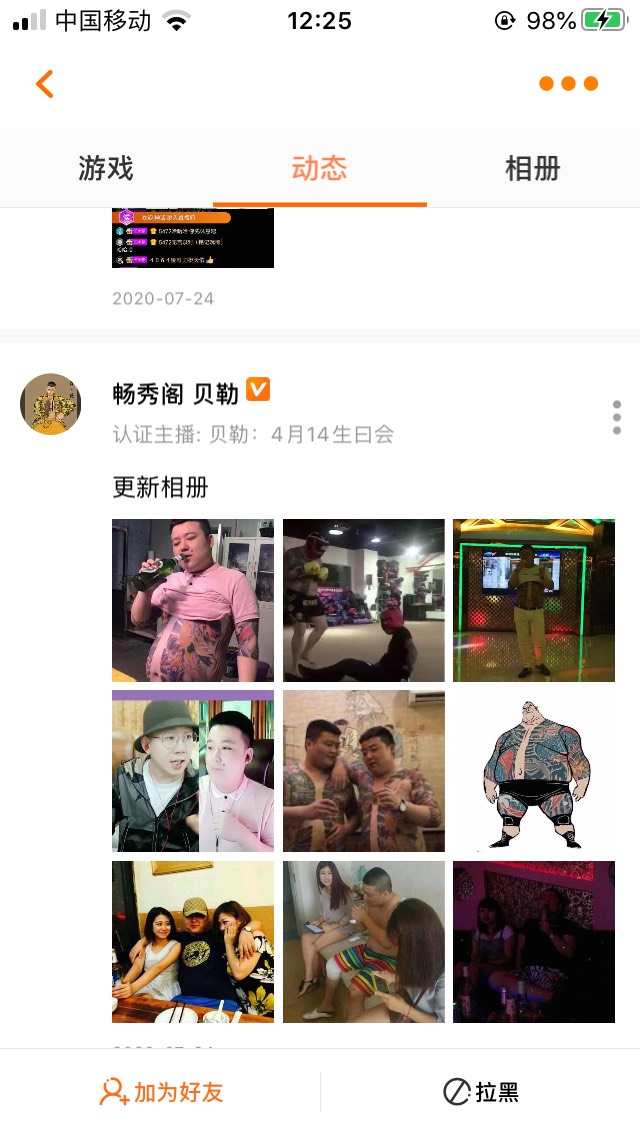Viewport: 640px width, 1136px height.
Task: Open the orange three-dot menu
Action: (x=568, y=84)
